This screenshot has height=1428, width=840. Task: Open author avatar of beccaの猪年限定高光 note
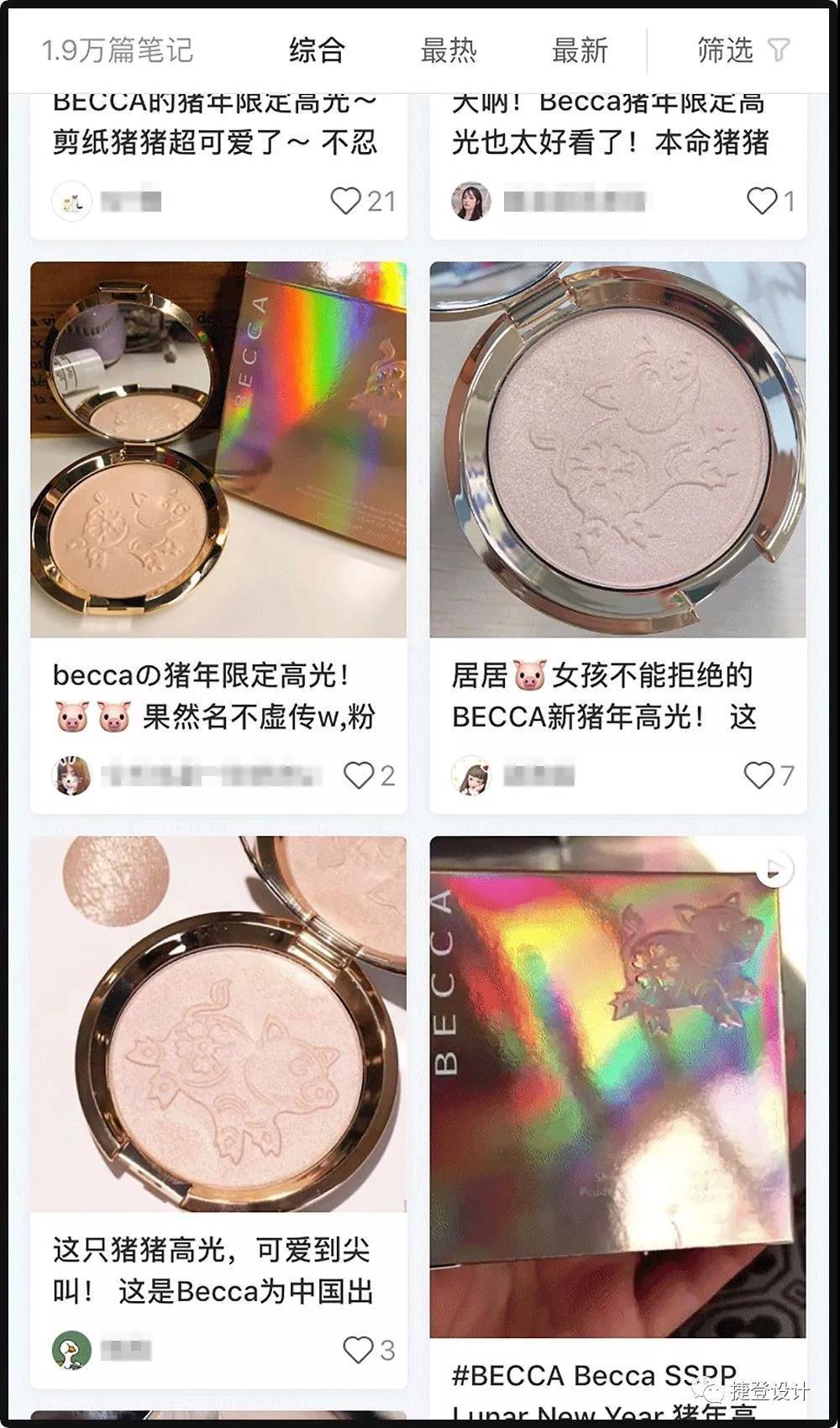[72, 775]
